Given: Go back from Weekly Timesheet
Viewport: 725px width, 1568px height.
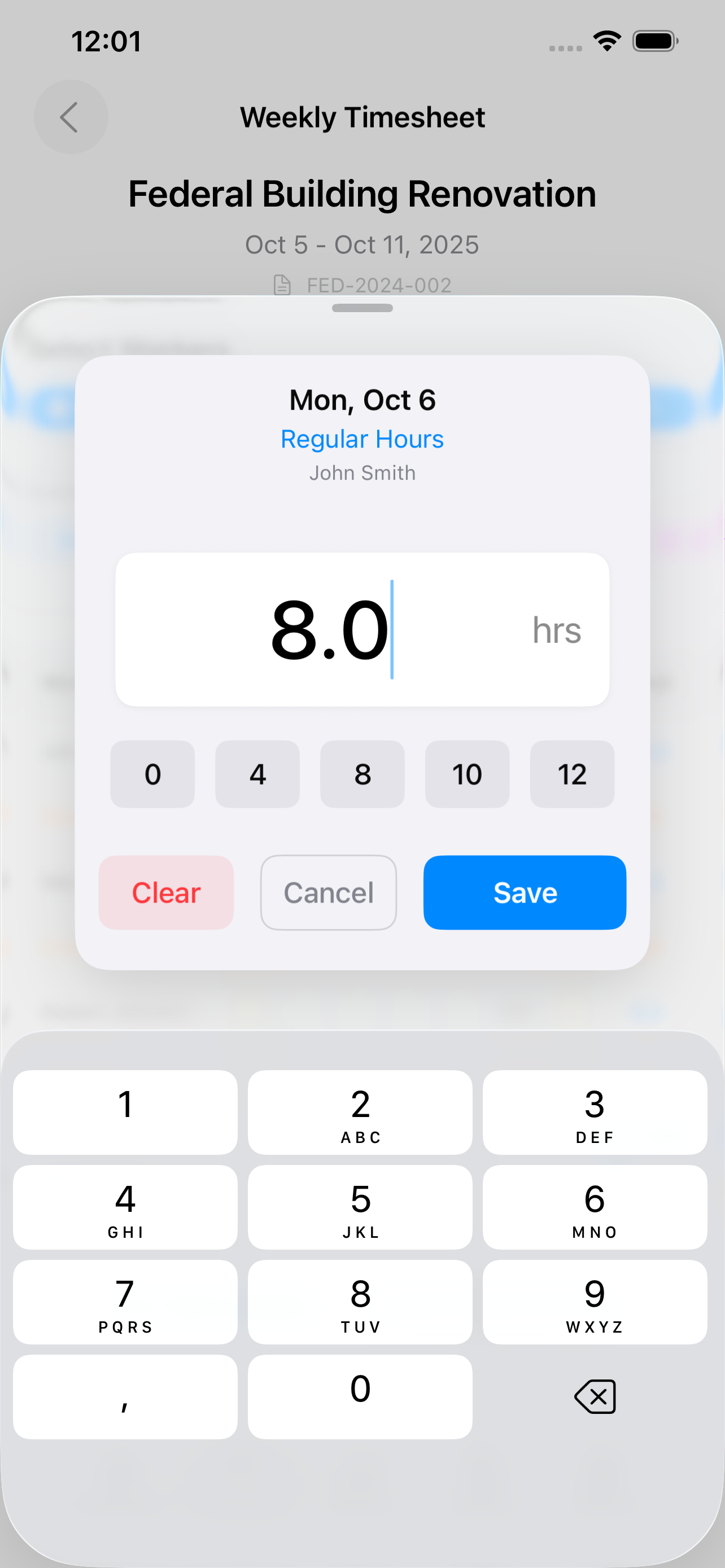Looking at the screenshot, I should [x=71, y=117].
